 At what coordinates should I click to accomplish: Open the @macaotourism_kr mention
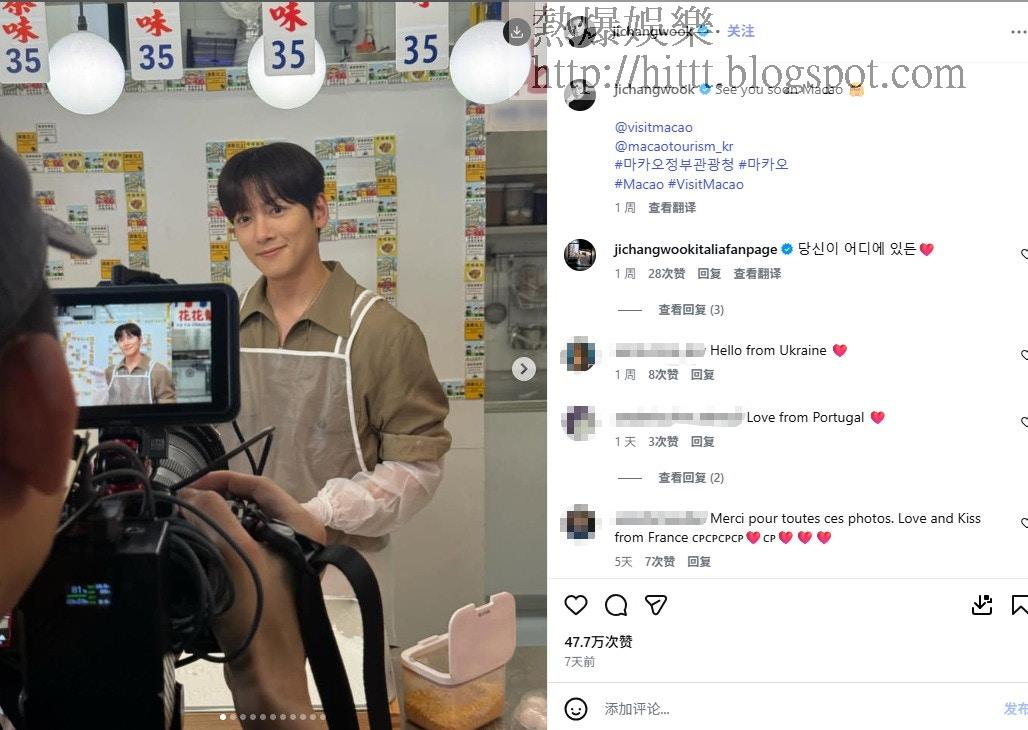[673, 146]
